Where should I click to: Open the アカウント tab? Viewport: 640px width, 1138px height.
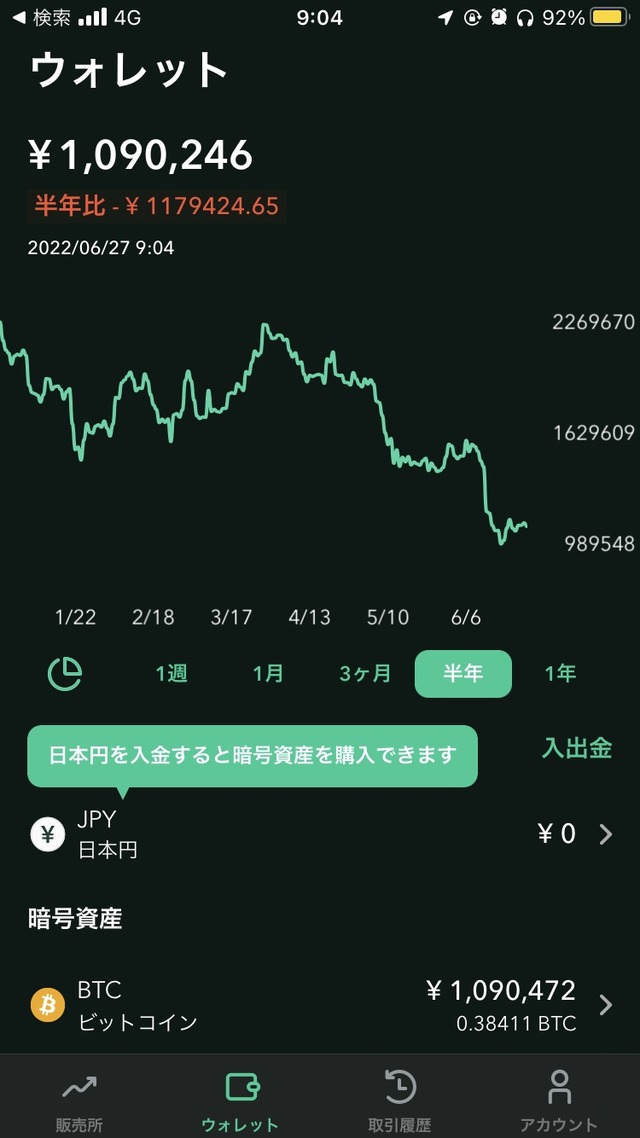(x=559, y=1100)
